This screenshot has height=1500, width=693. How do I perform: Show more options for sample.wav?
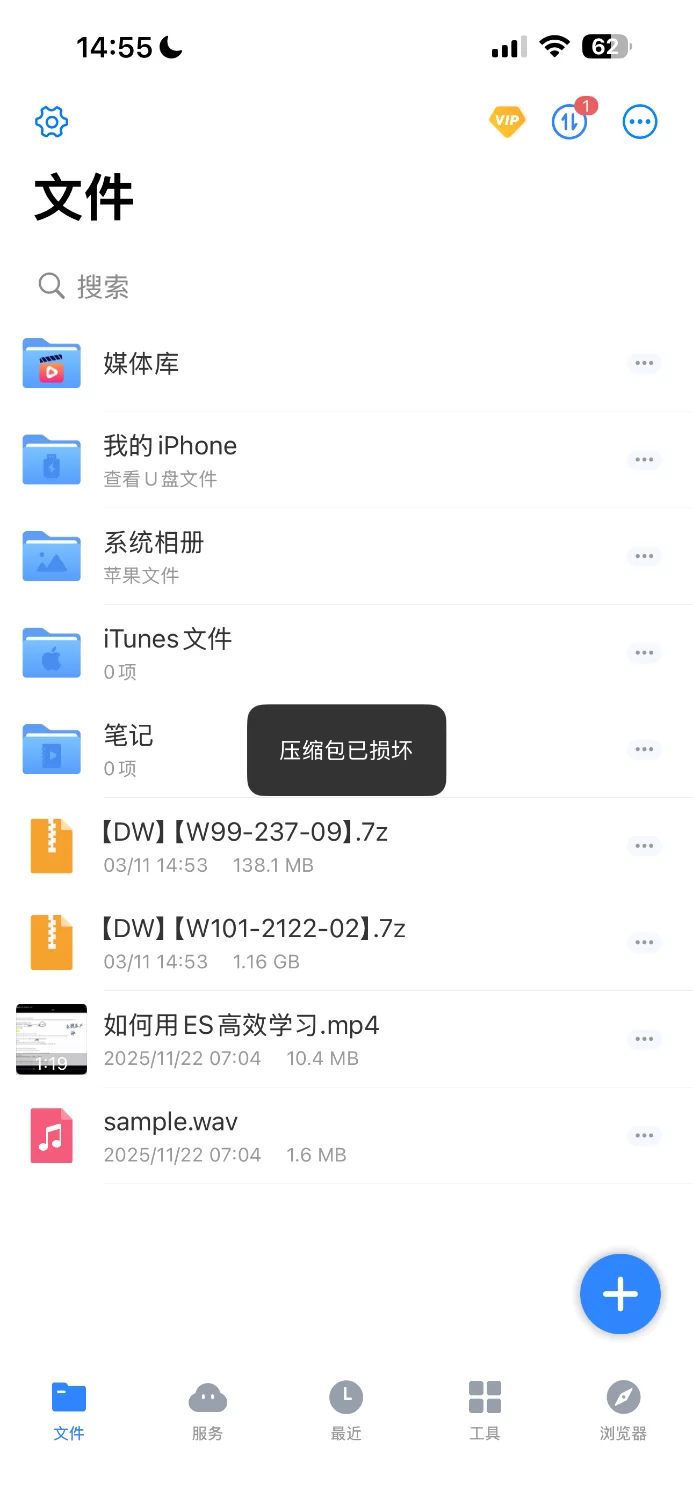coord(644,1136)
